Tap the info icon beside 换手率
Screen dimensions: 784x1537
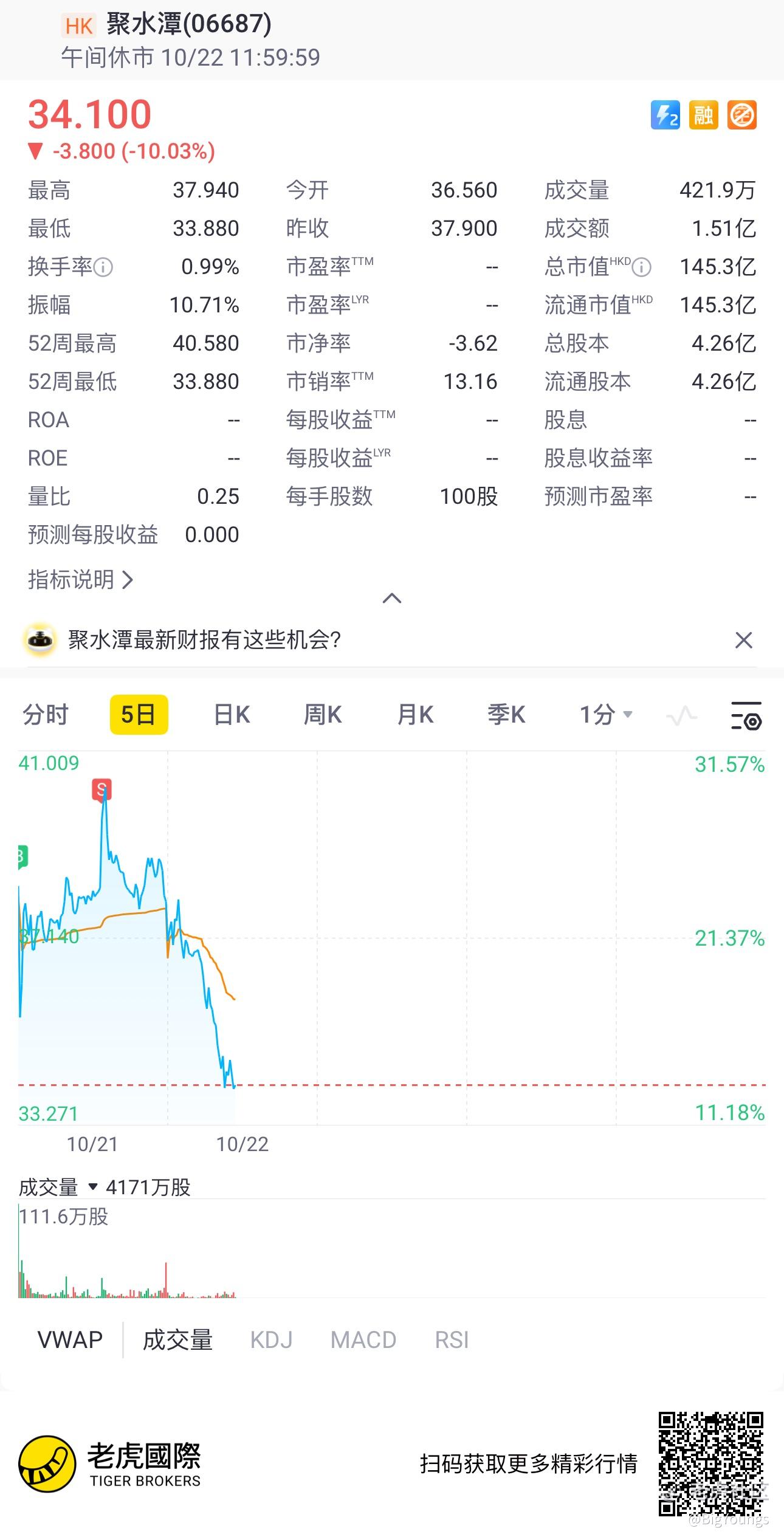[x=103, y=267]
